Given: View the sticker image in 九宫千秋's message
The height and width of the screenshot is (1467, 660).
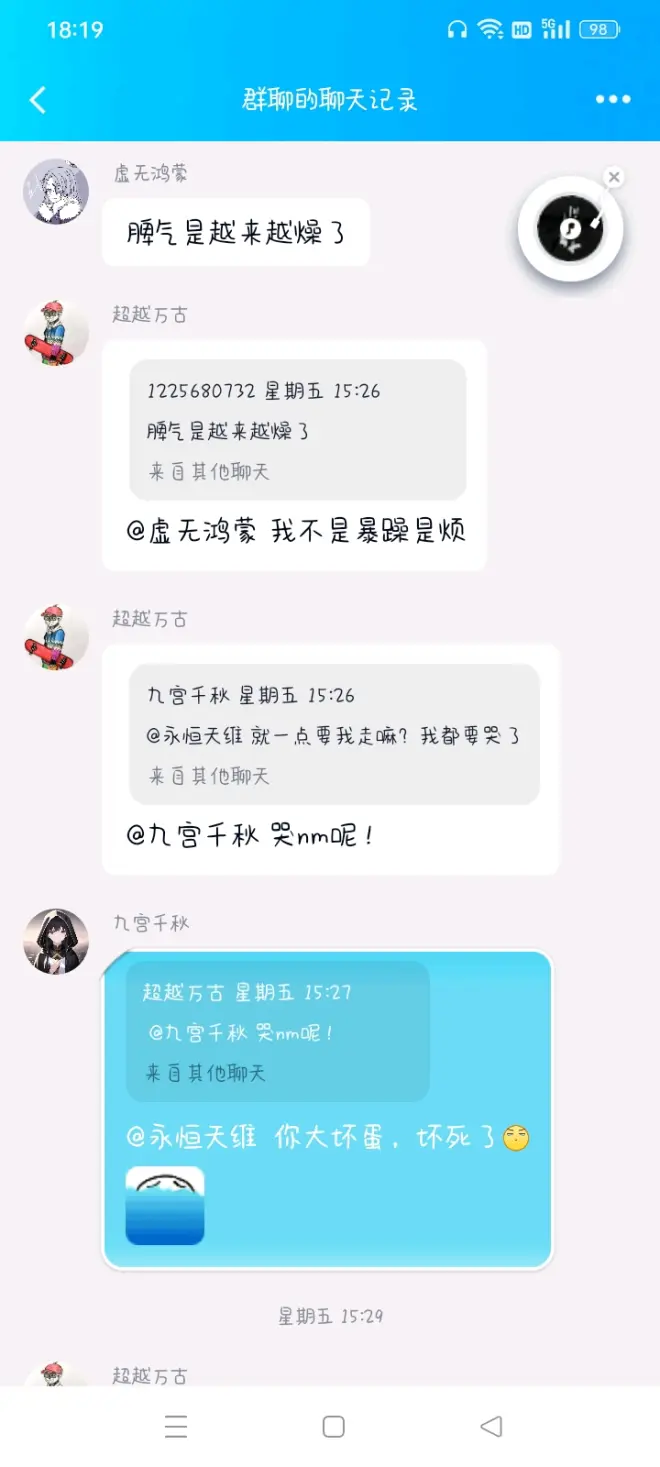Looking at the screenshot, I should click(165, 1205).
